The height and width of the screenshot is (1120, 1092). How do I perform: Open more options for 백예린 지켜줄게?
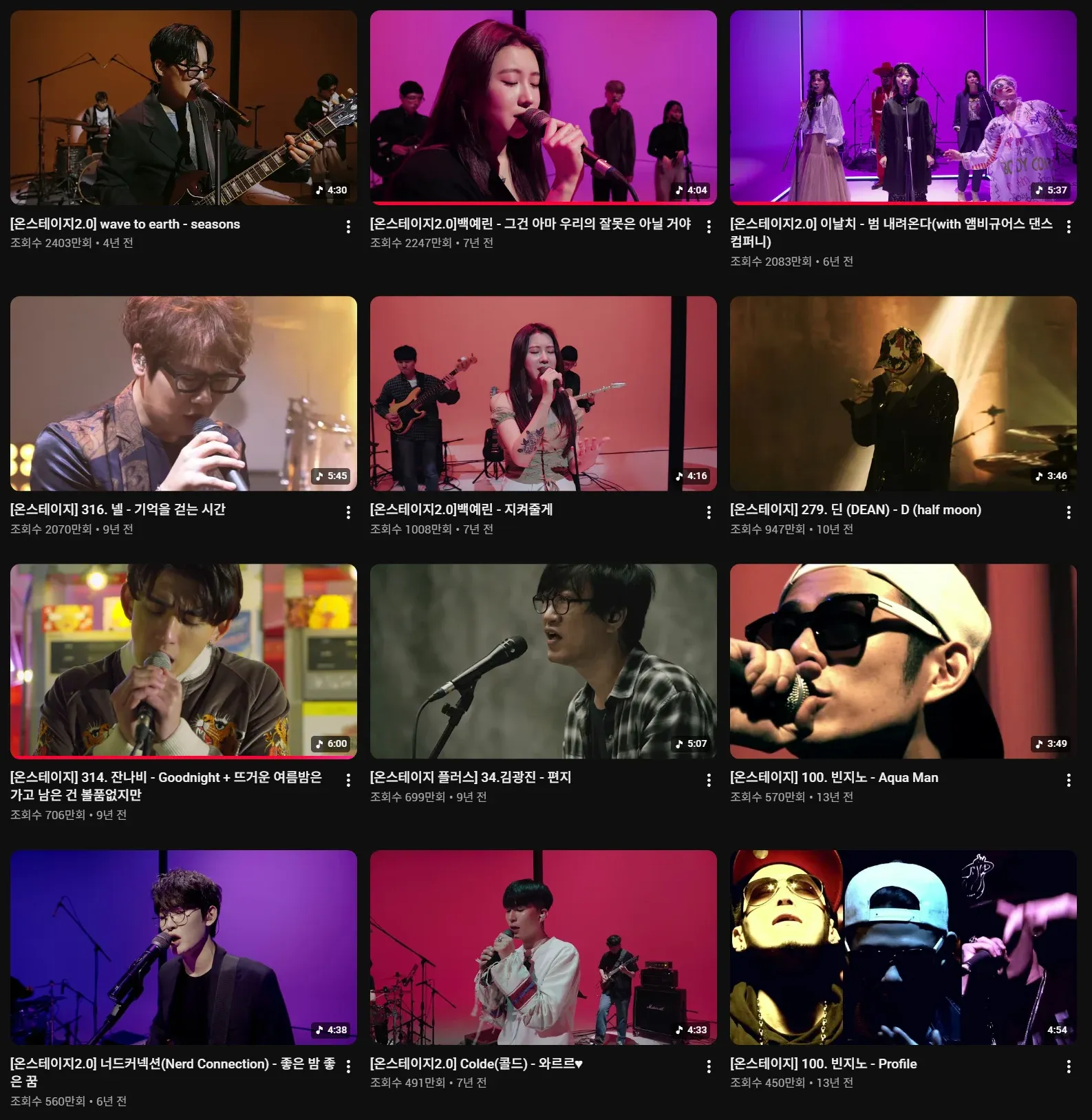pos(709,512)
